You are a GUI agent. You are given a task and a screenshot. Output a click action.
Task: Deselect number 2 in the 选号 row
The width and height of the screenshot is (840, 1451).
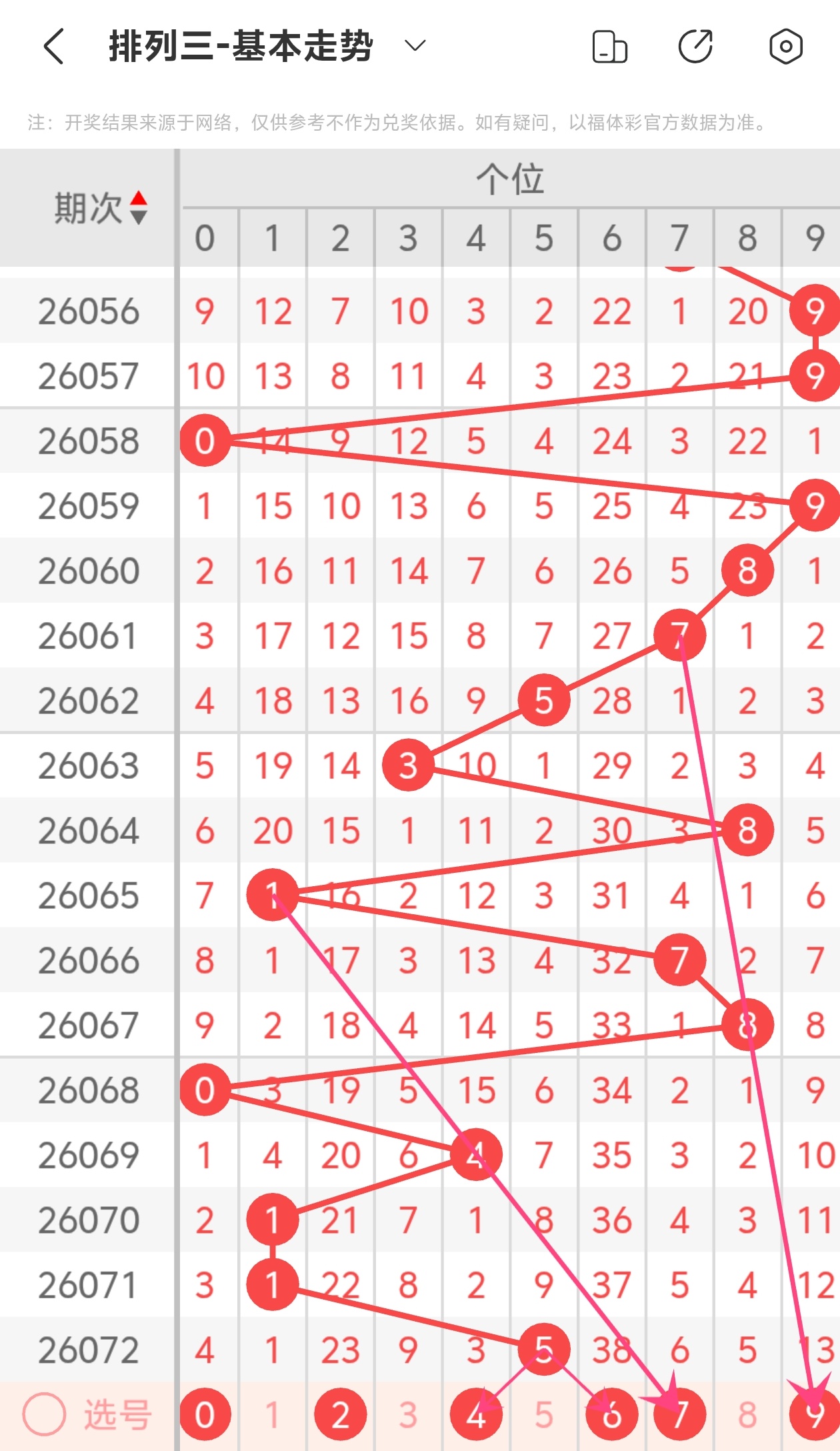341,1414
